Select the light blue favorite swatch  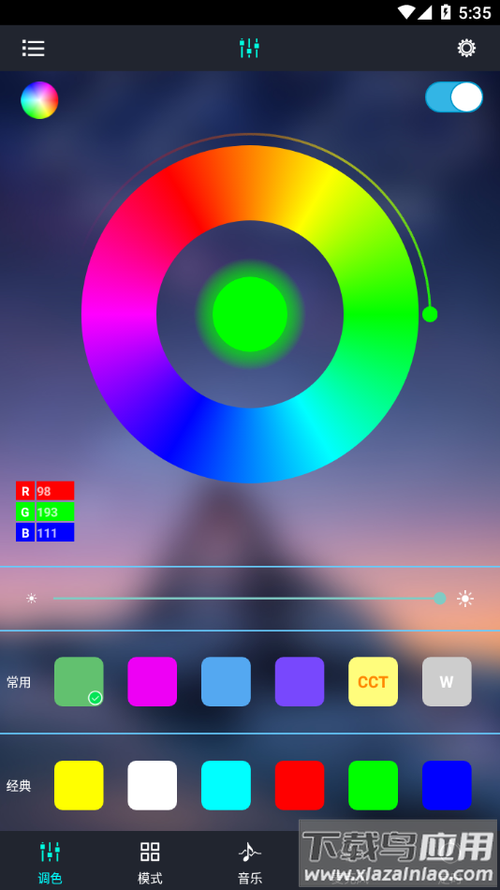coord(226,682)
